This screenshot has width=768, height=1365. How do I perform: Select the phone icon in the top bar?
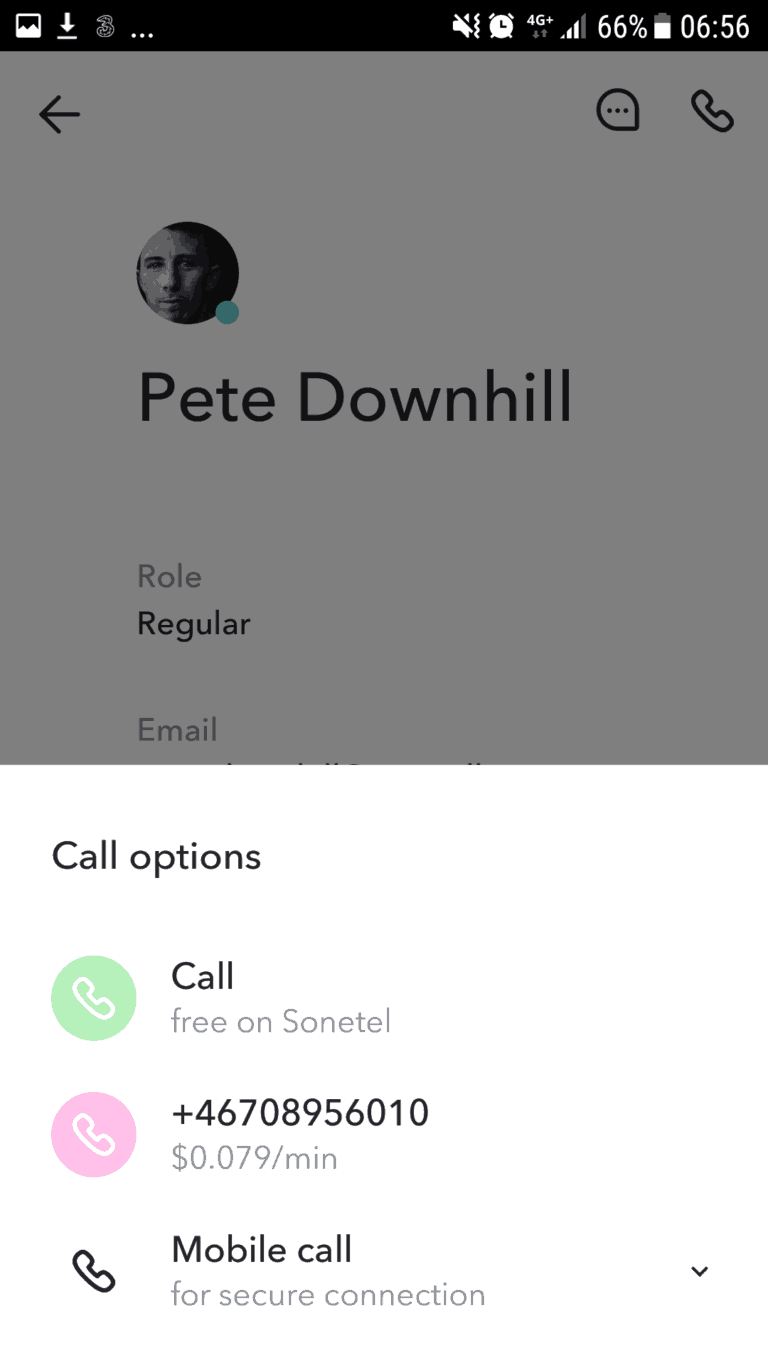point(712,111)
